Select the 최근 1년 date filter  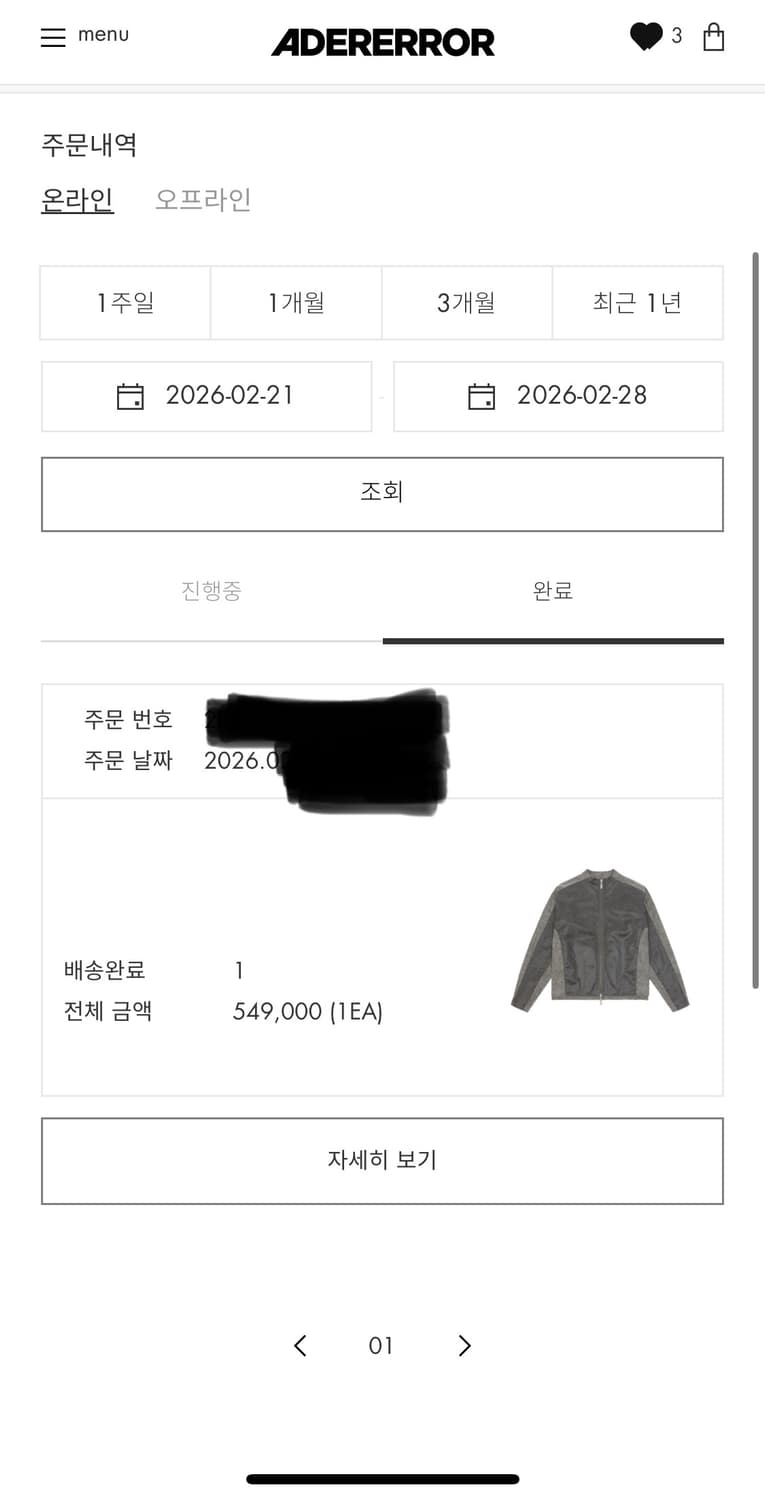[637, 303]
